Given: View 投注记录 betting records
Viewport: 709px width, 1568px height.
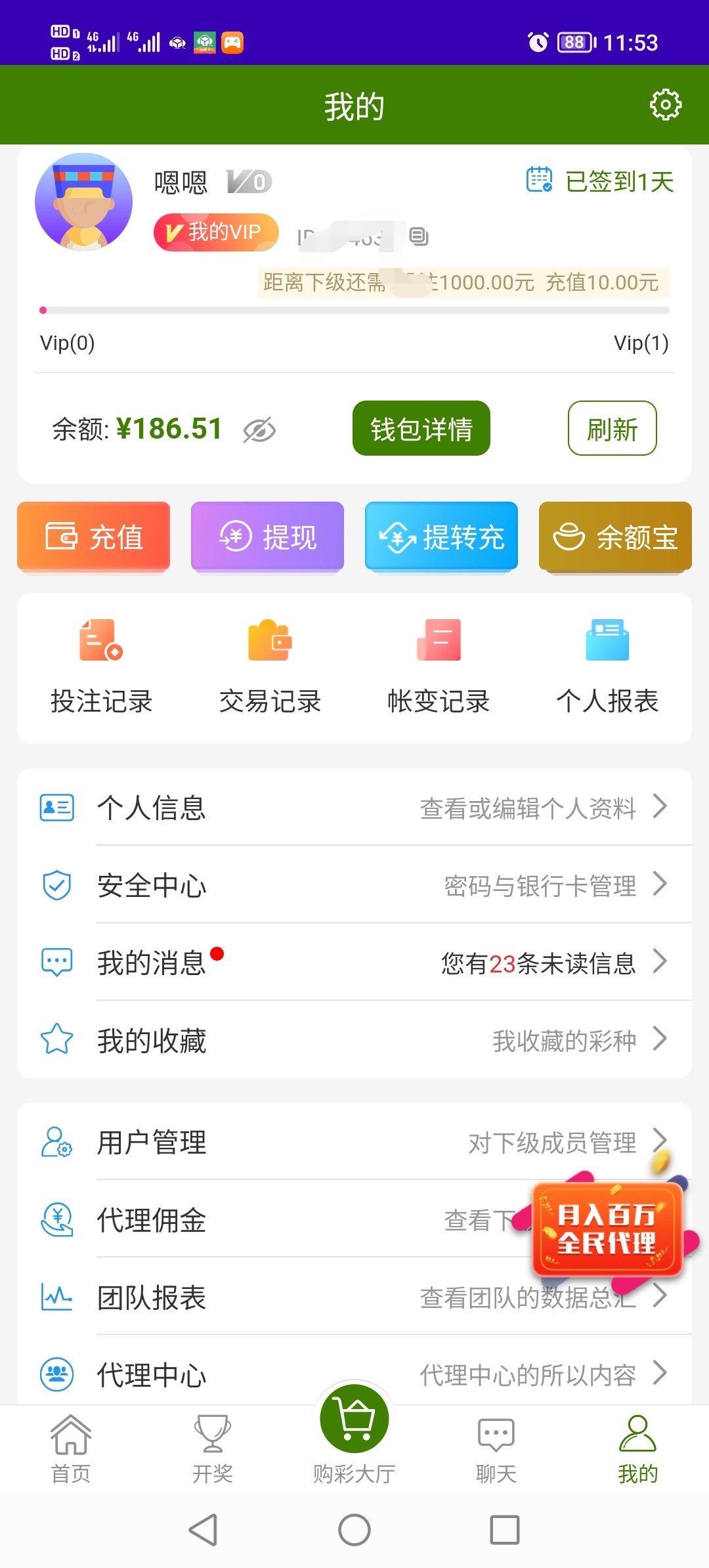Looking at the screenshot, I should tap(101, 666).
